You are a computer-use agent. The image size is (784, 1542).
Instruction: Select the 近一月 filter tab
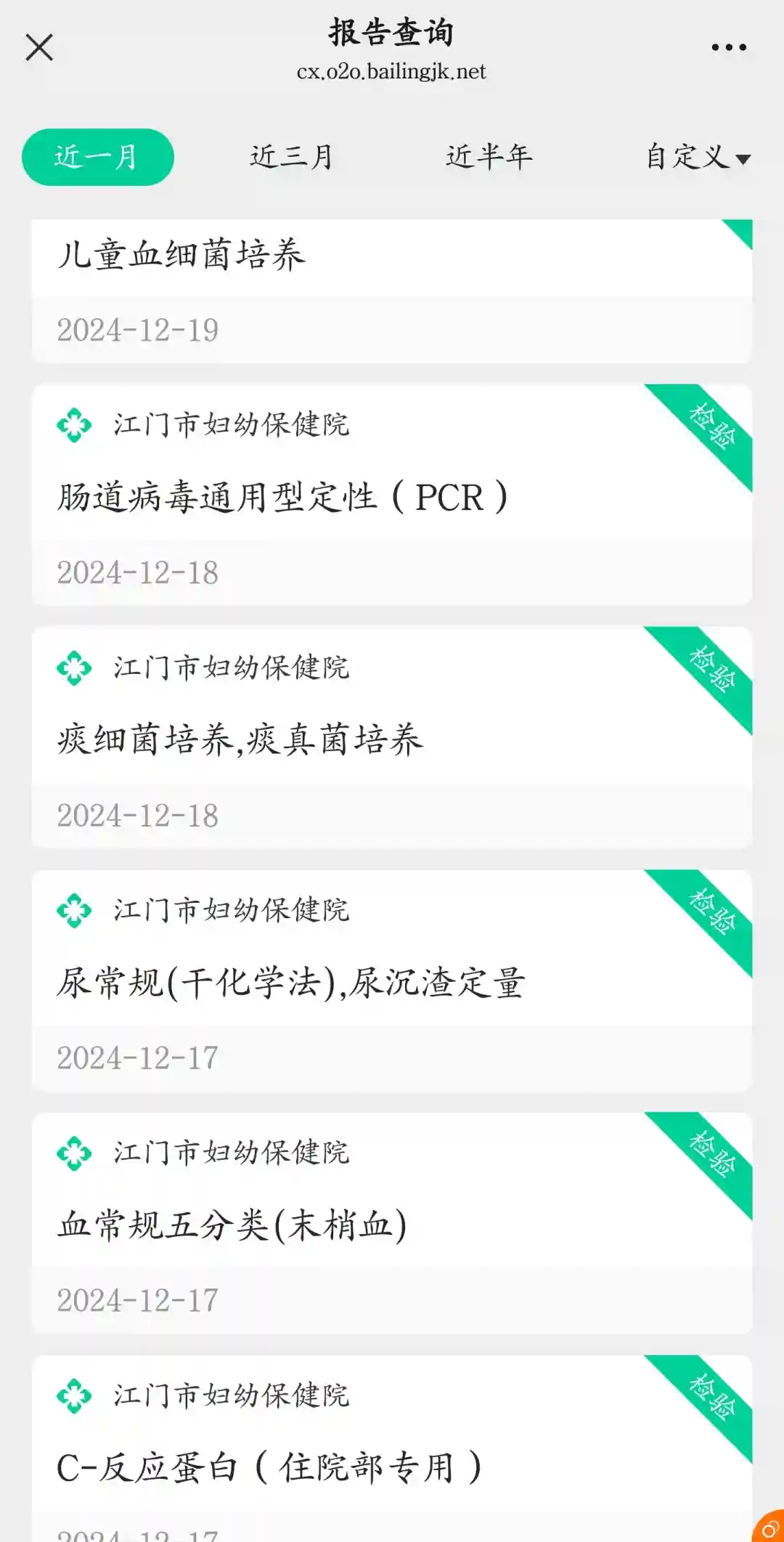click(98, 157)
